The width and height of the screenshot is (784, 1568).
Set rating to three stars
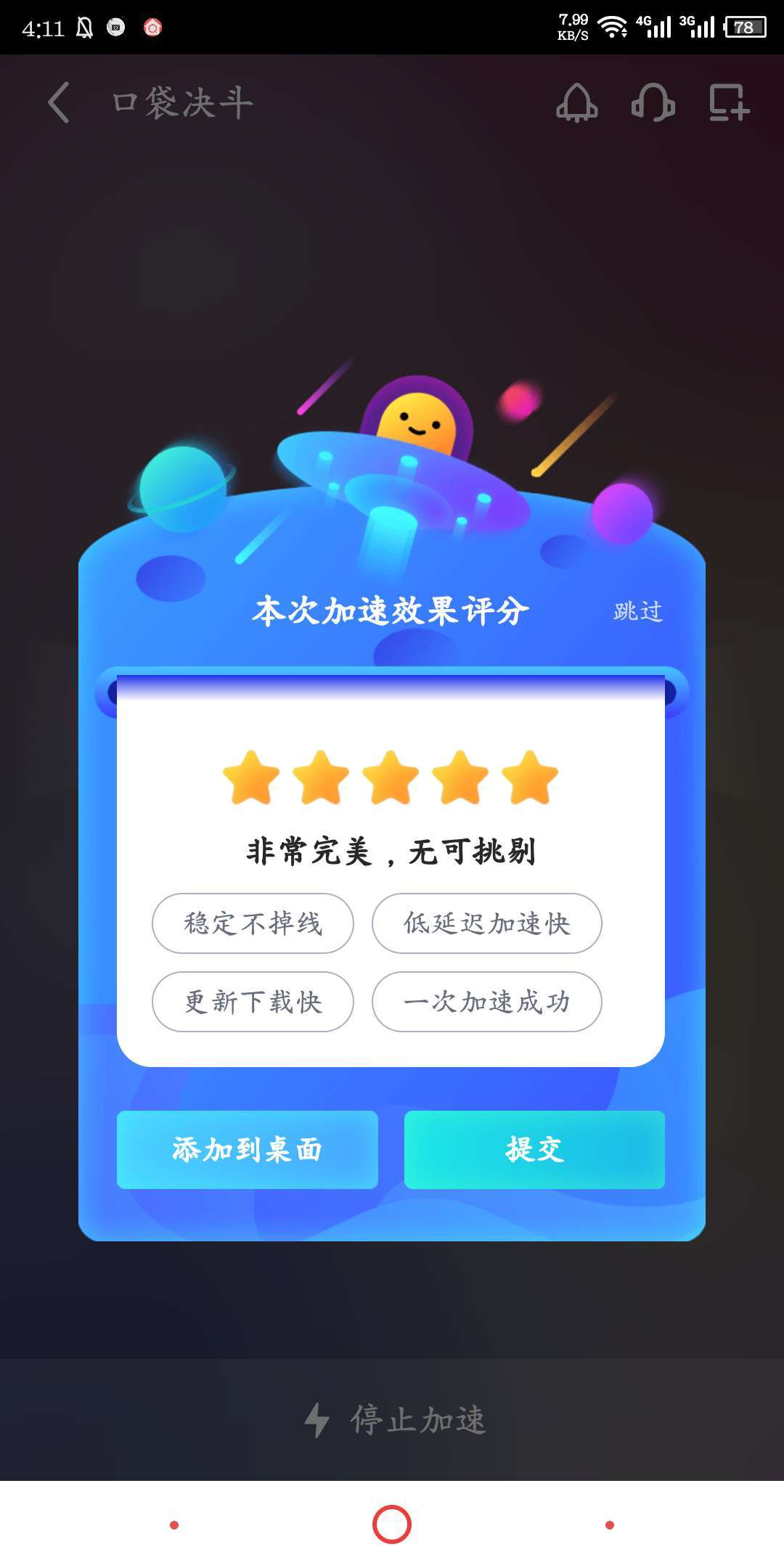(x=391, y=778)
